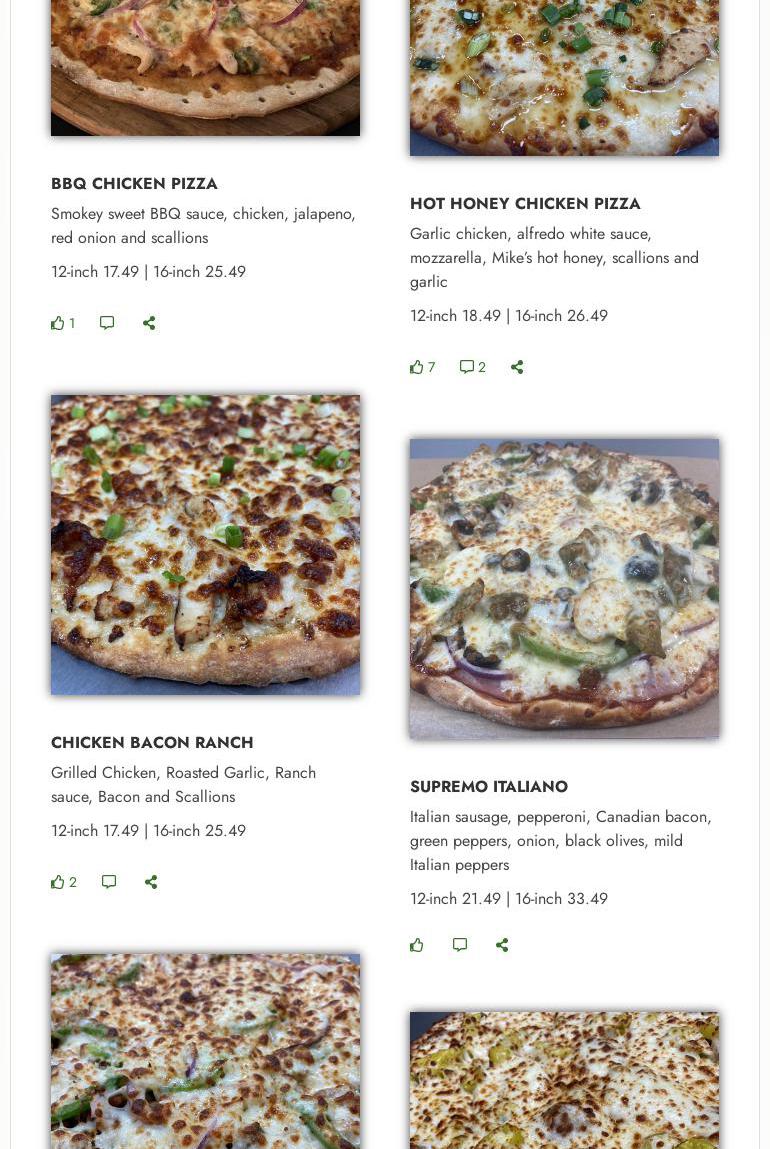Share the Hot Honey Chicken Pizza
Image resolution: width=770 pixels, height=1149 pixels.
pos(517,367)
